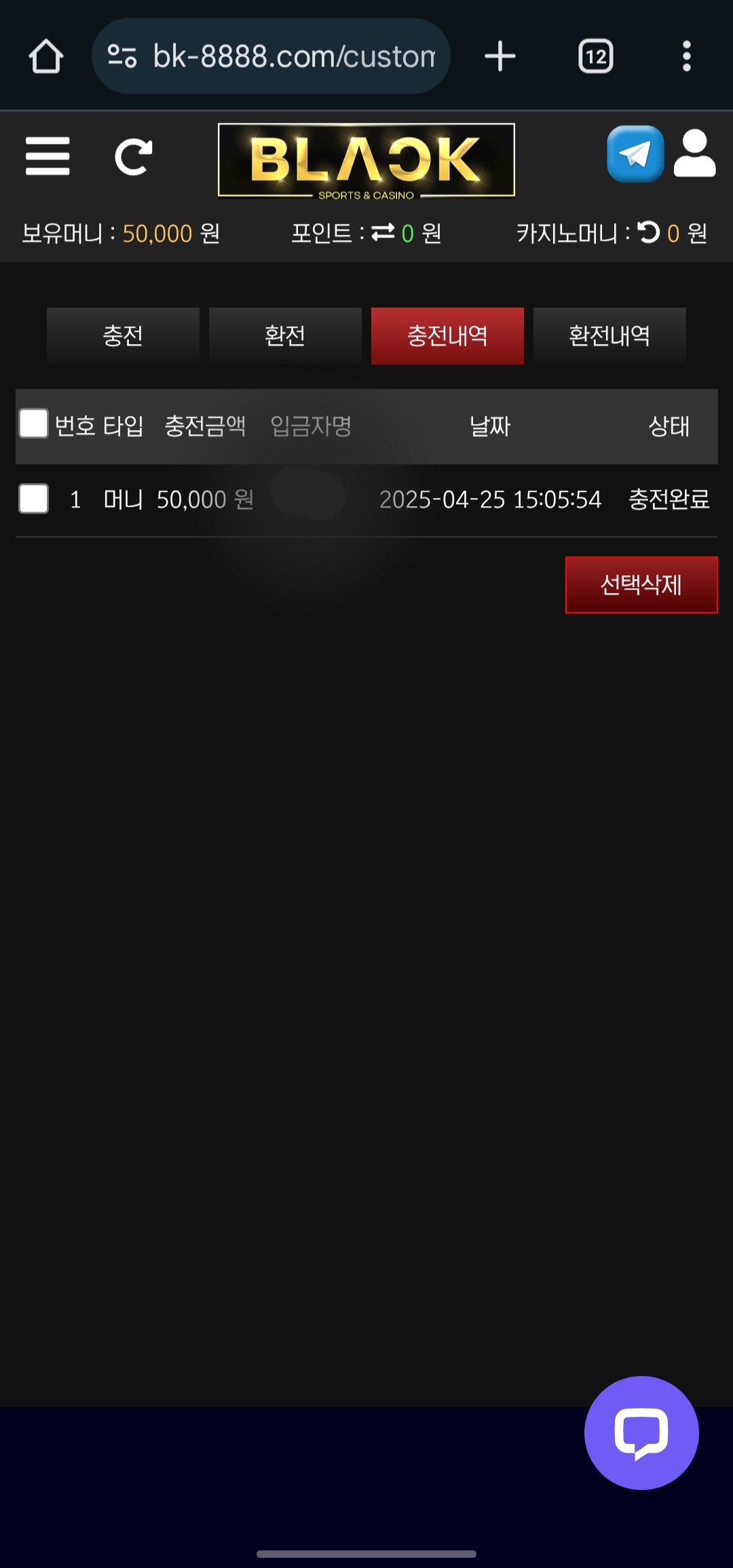This screenshot has width=733, height=1568.
Task: Convert points using the swap arrows
Action: [x=383, y=233]
